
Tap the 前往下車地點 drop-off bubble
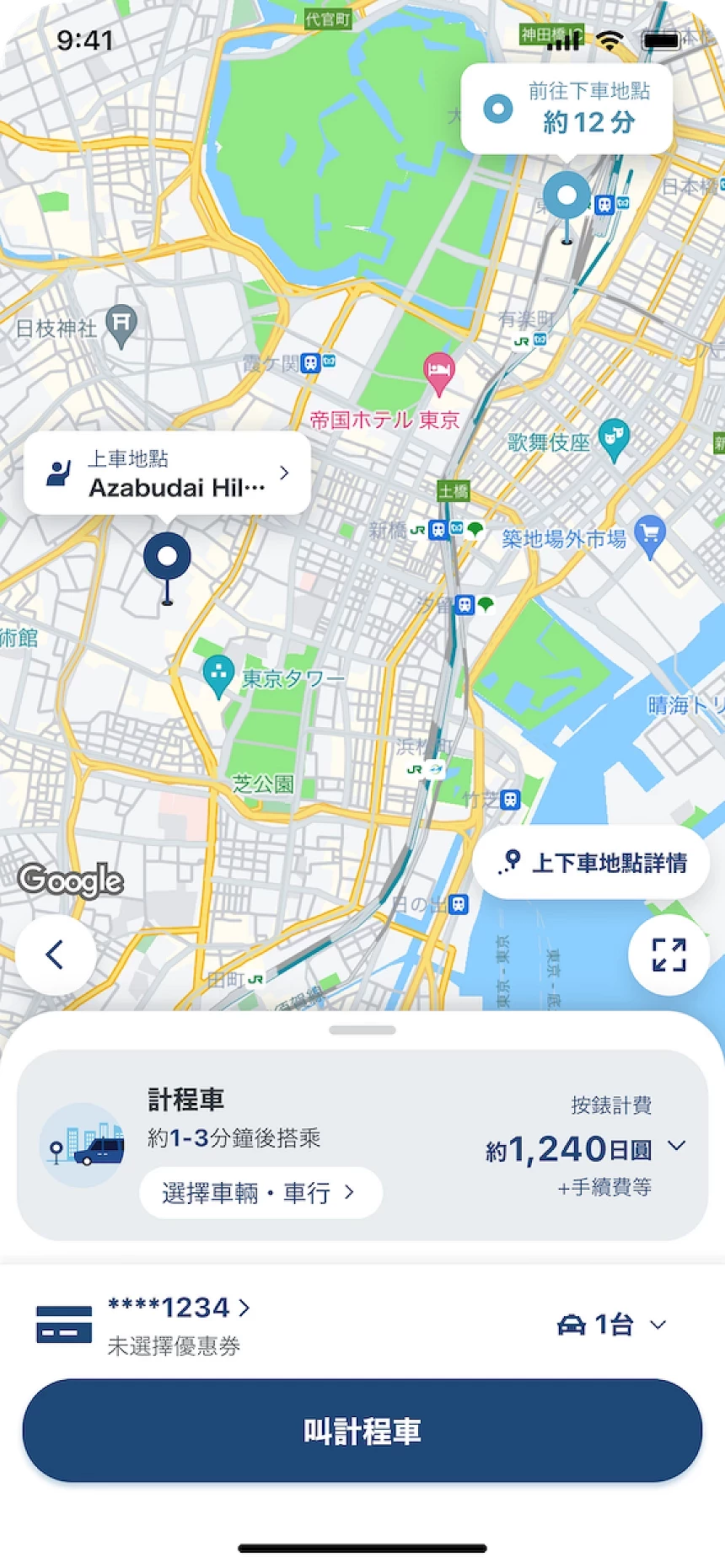point(567,109)
